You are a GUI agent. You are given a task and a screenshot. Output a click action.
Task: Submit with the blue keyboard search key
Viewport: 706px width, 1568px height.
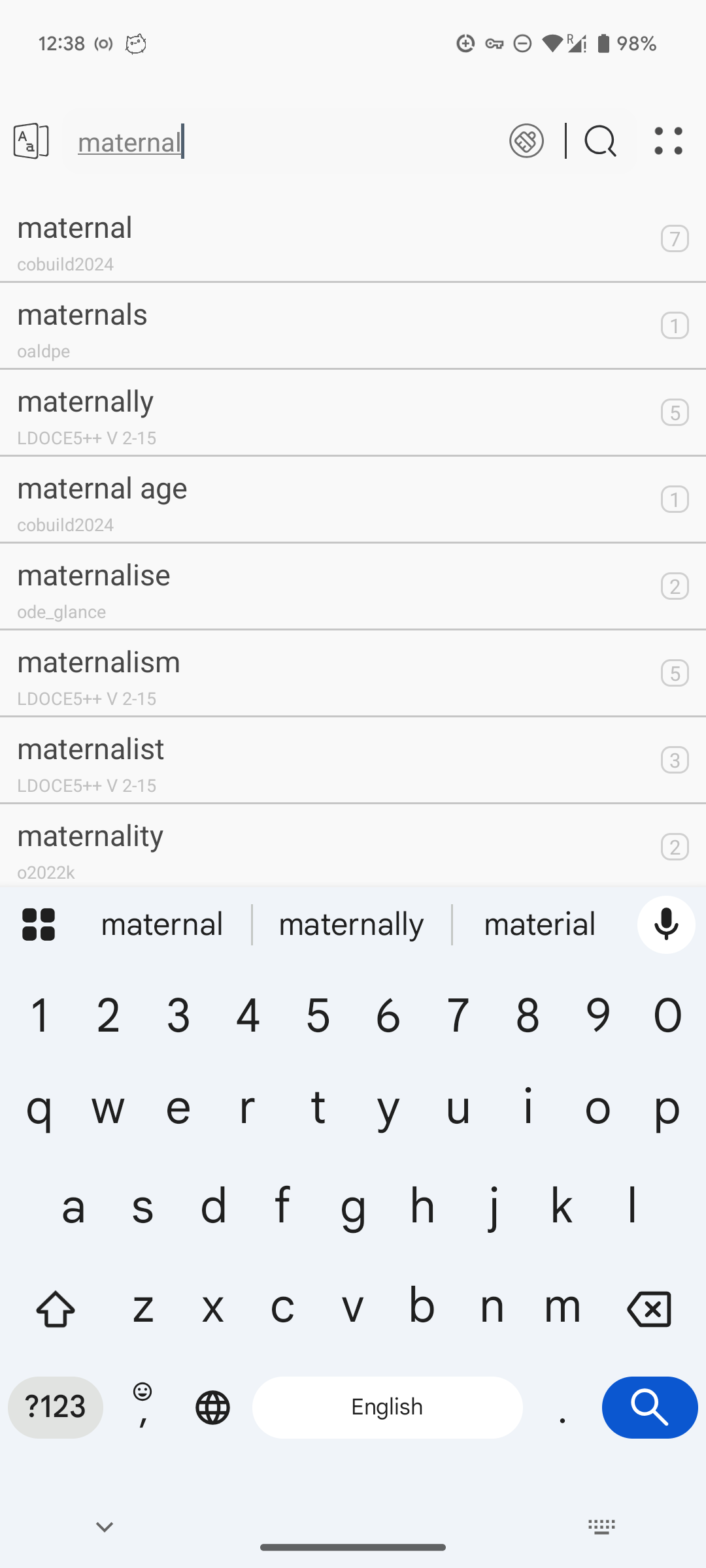[x=650, y=1407]
